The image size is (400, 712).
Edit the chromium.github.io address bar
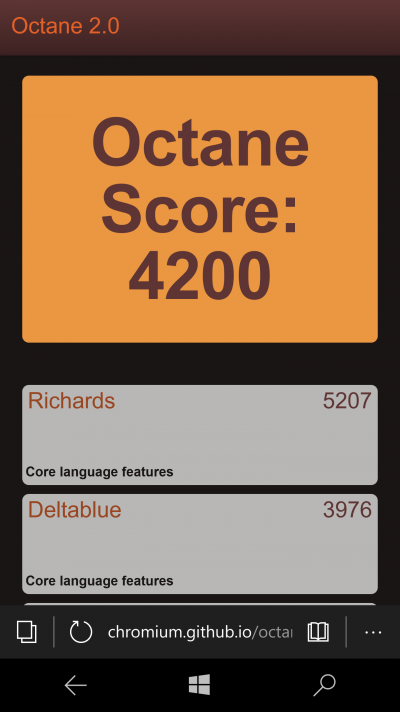tap(200, 632)
